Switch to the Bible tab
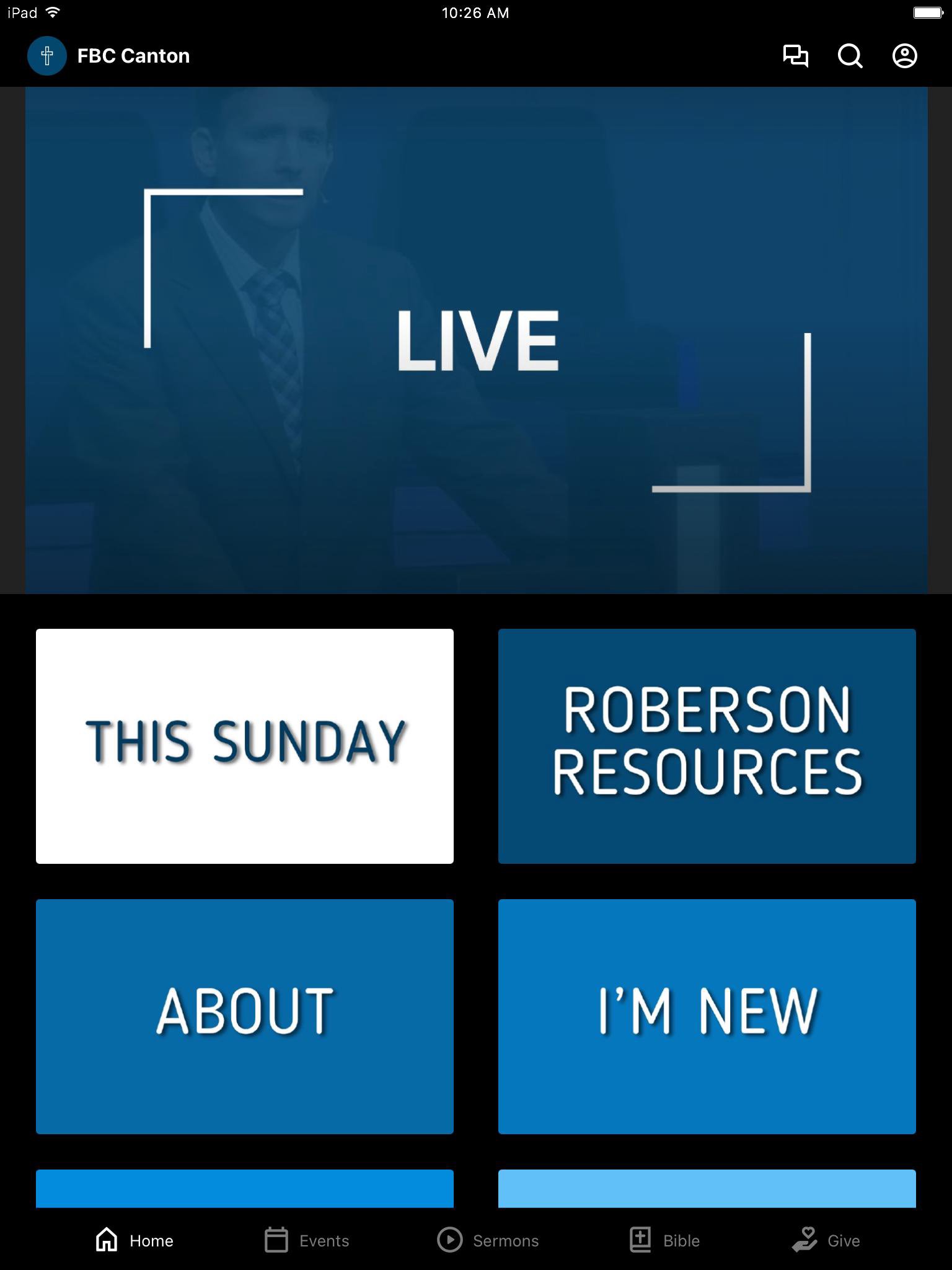The height and width of the screenshot is (1270, 952). (664, 1240)
